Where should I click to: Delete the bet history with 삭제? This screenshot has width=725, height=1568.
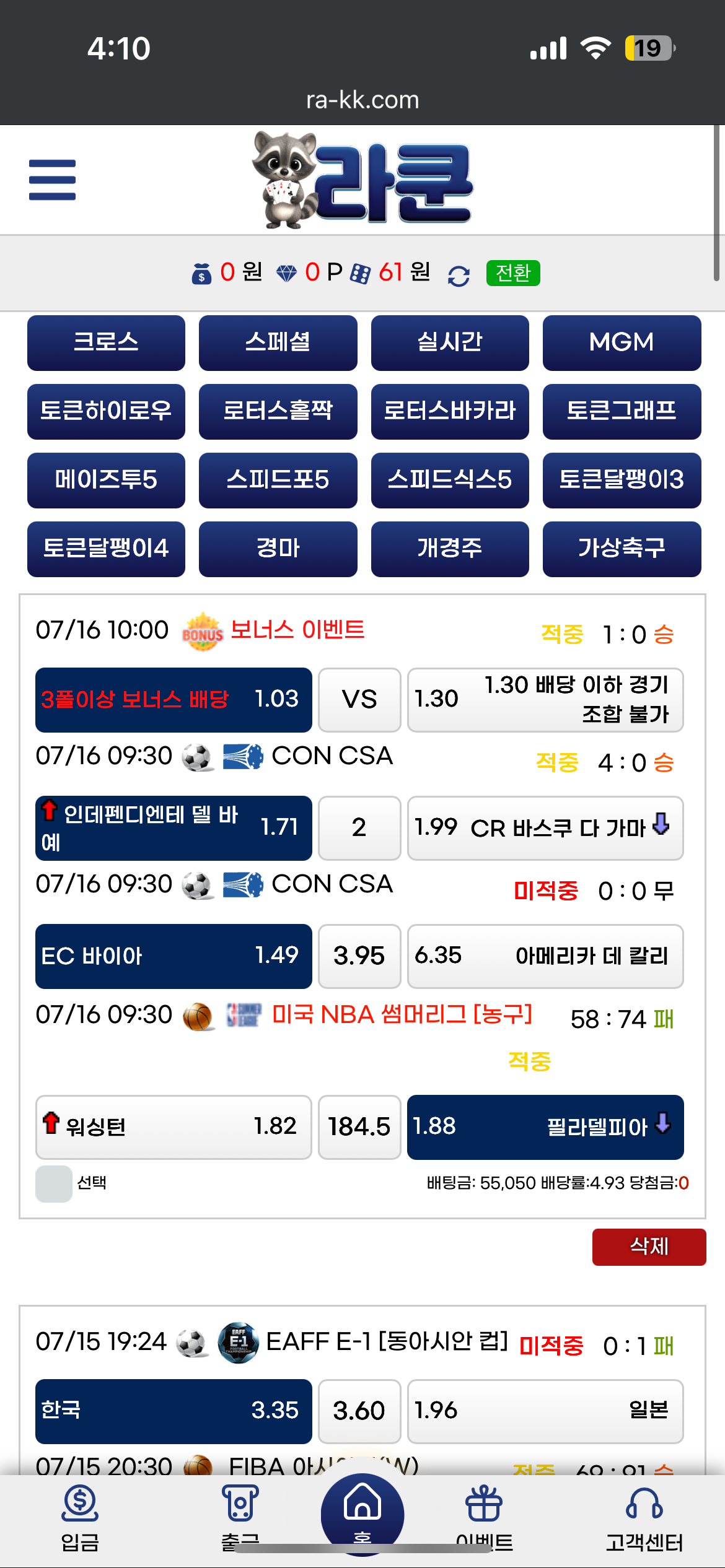click(649, 1247)
